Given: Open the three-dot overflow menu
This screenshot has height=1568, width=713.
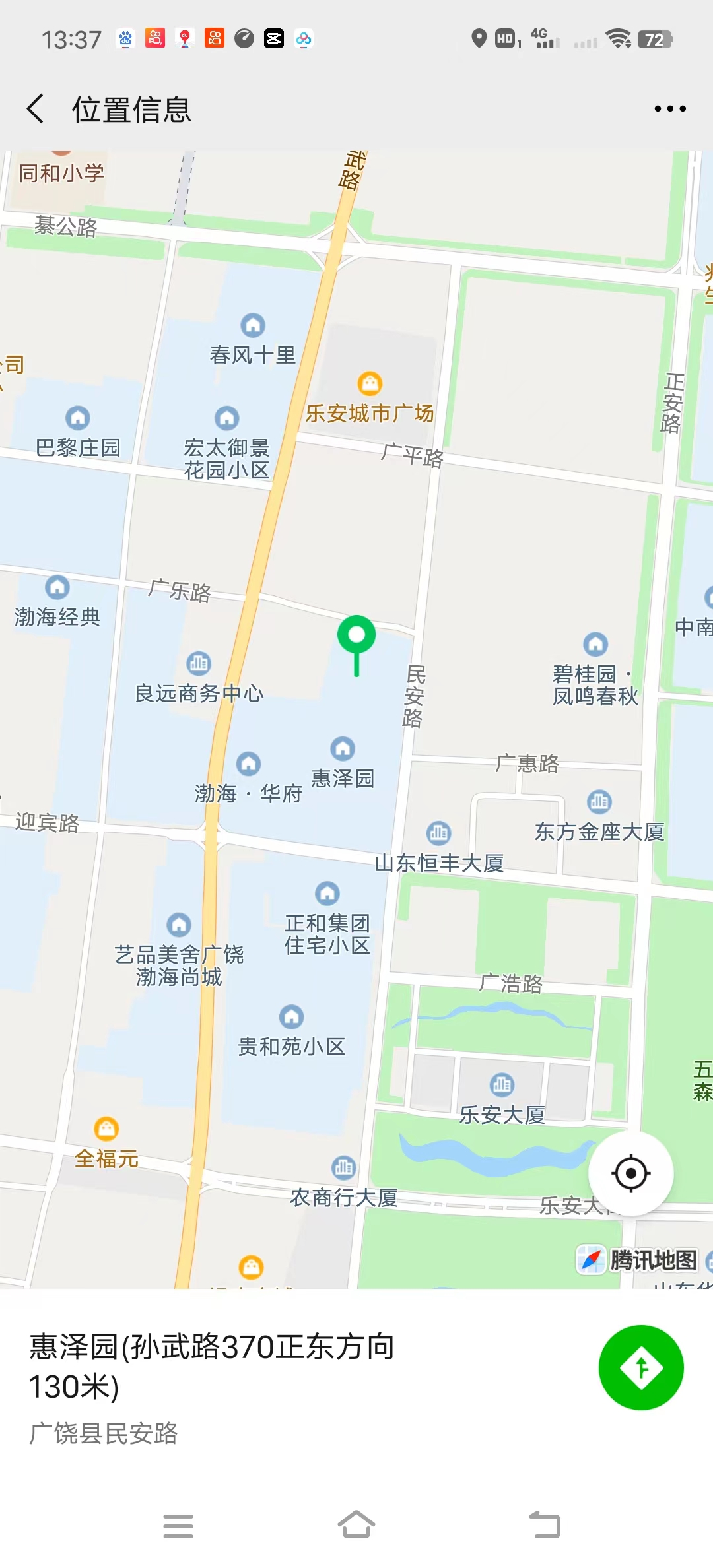Looking at the screenshot, I should pyautogui.click(x=670, y=109).
